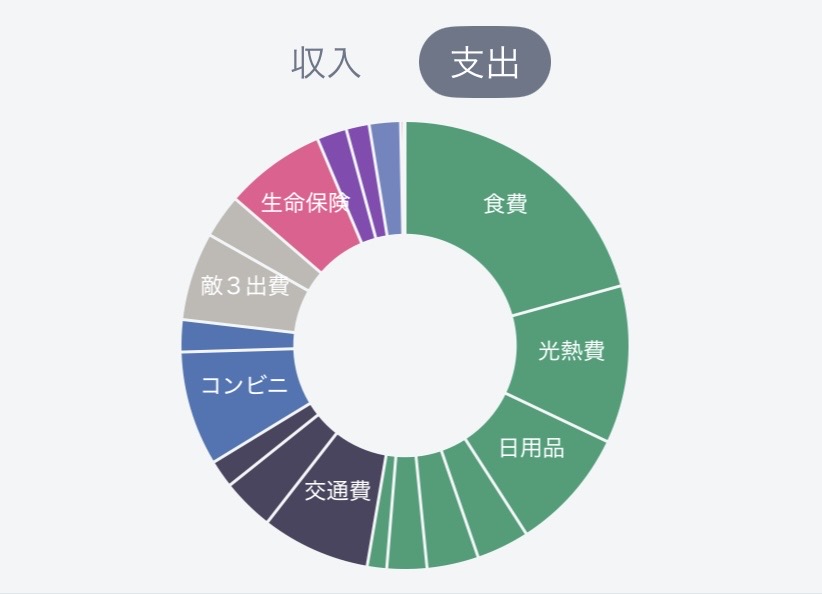The height and width of the screenshot is (594, 822).
Task: Tap the 生命保険 chart segment
Action: [303, 203]
